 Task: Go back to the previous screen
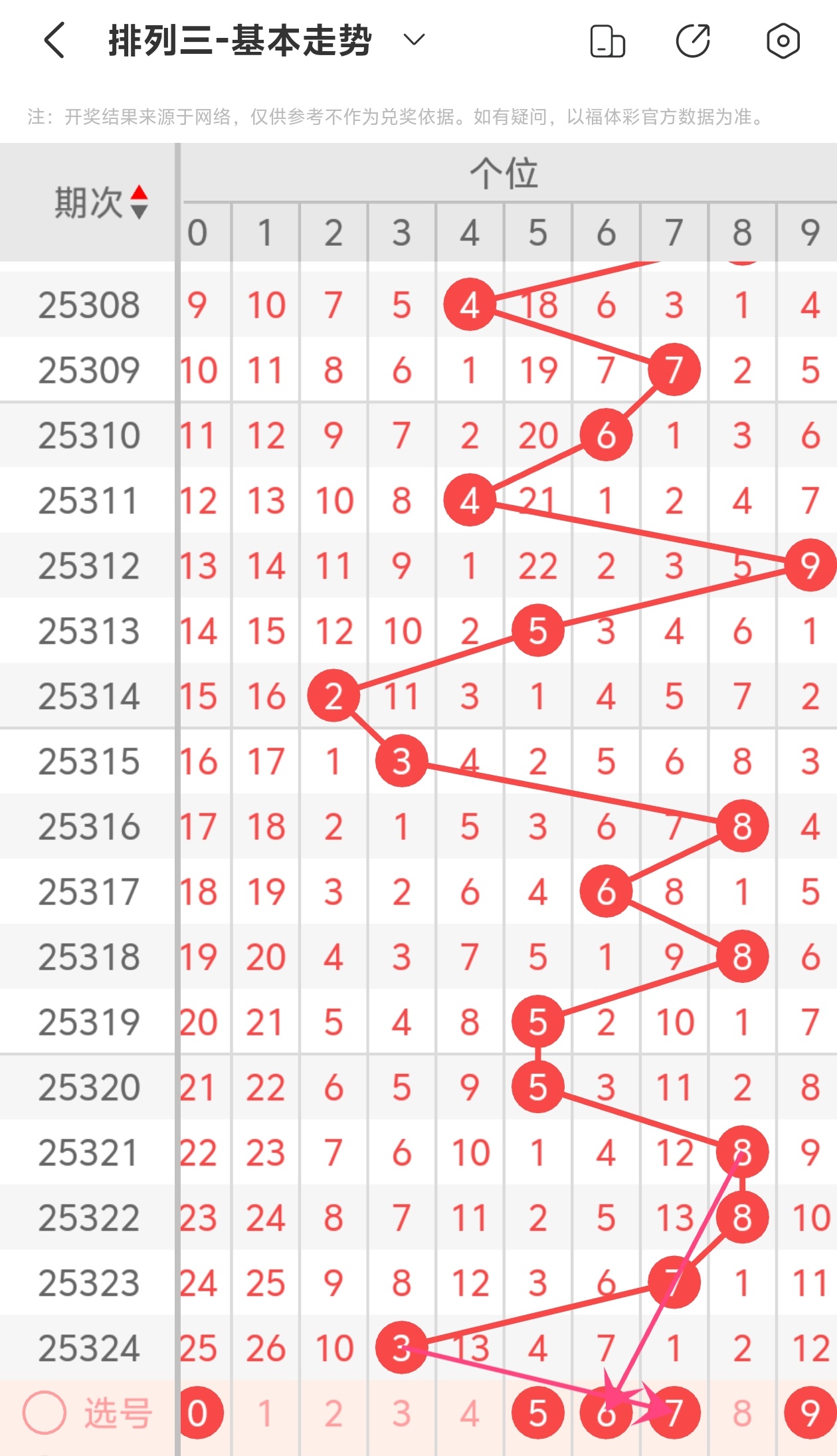[x=54, y=40]
